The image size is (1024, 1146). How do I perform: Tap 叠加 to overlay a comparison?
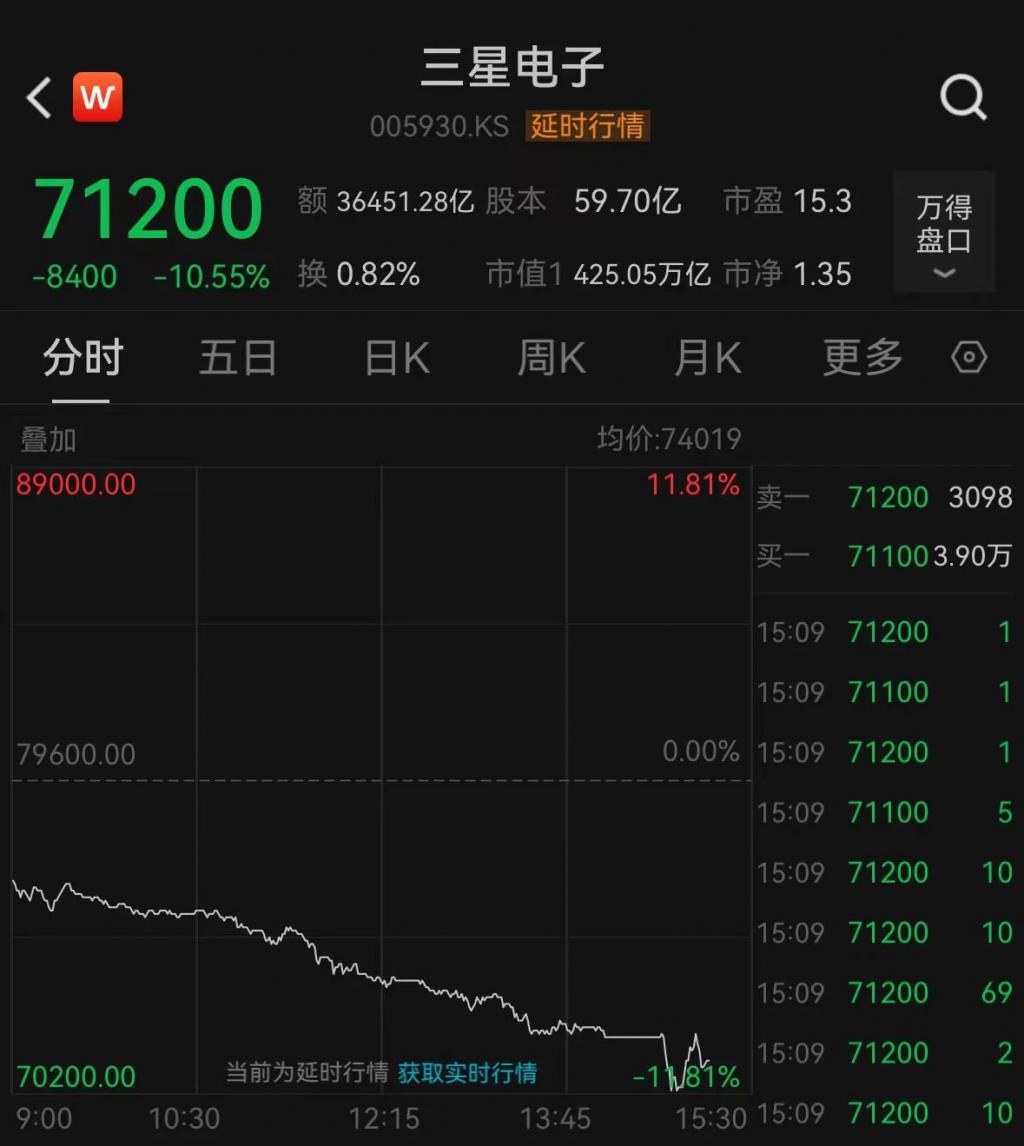tap(49, 439)
